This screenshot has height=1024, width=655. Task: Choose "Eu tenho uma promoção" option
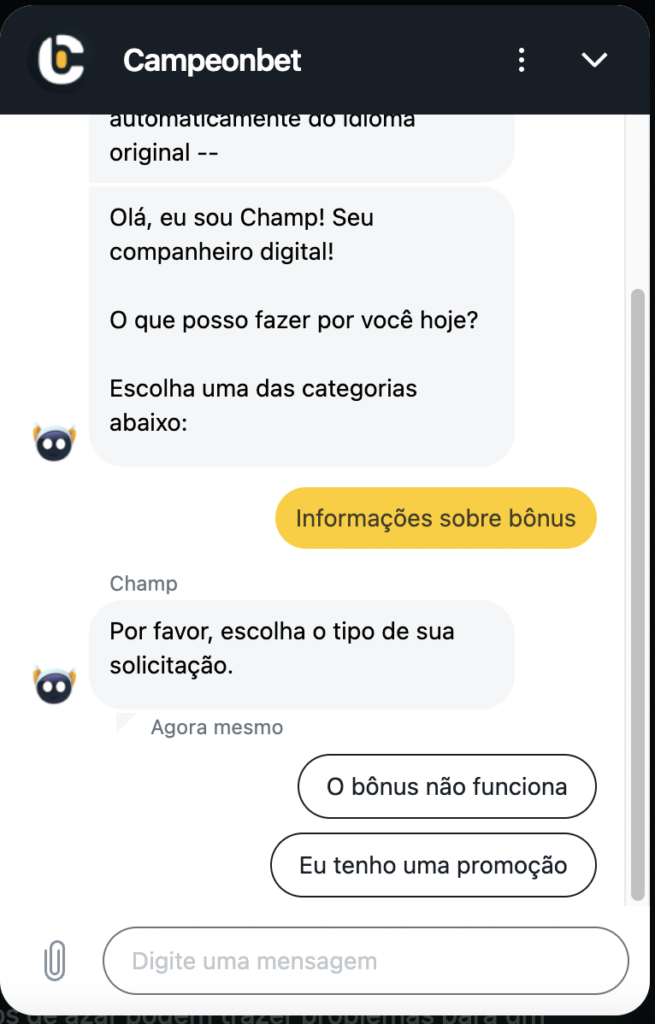433,865
